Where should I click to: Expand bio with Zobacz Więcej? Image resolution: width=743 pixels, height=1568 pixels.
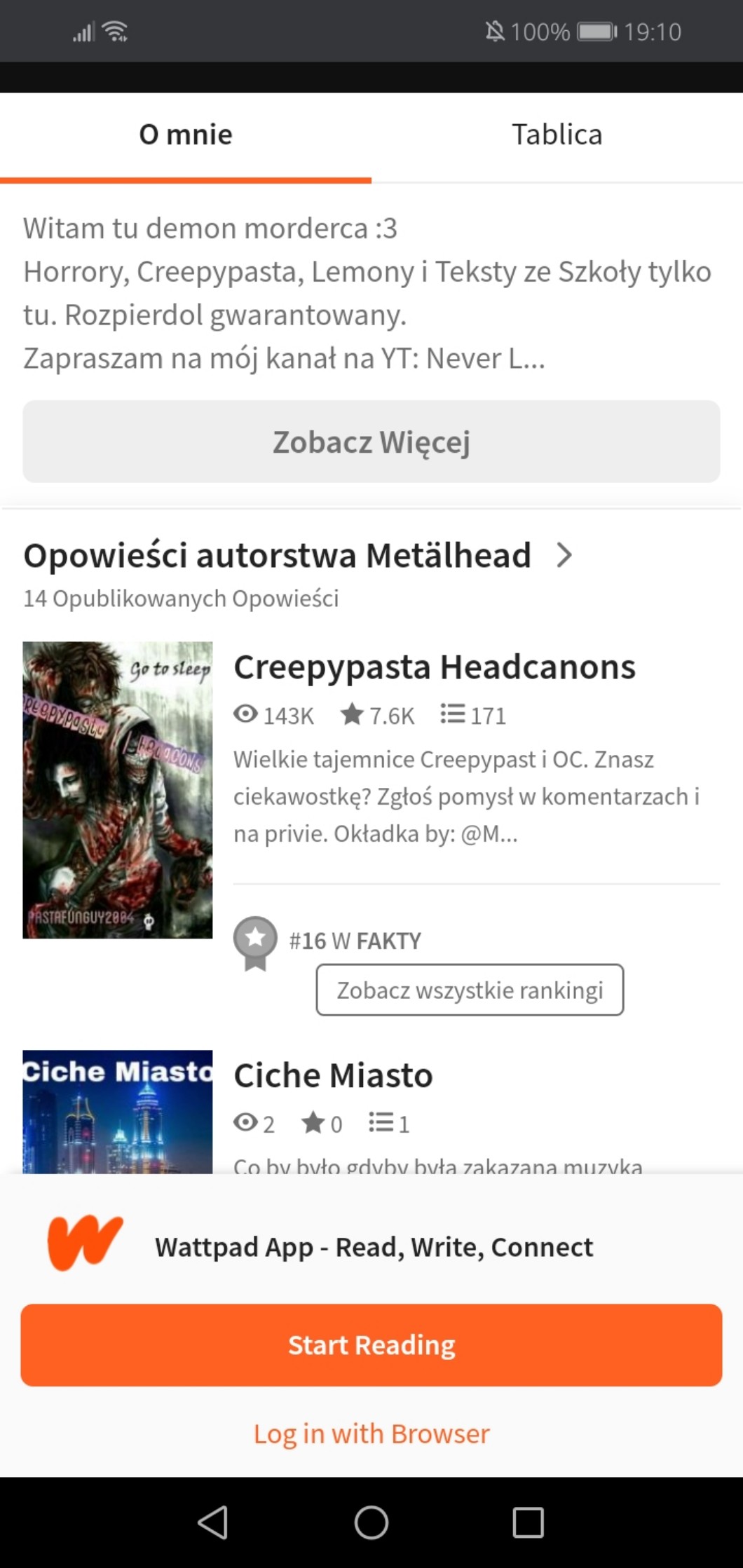click(x=371, y=442)
